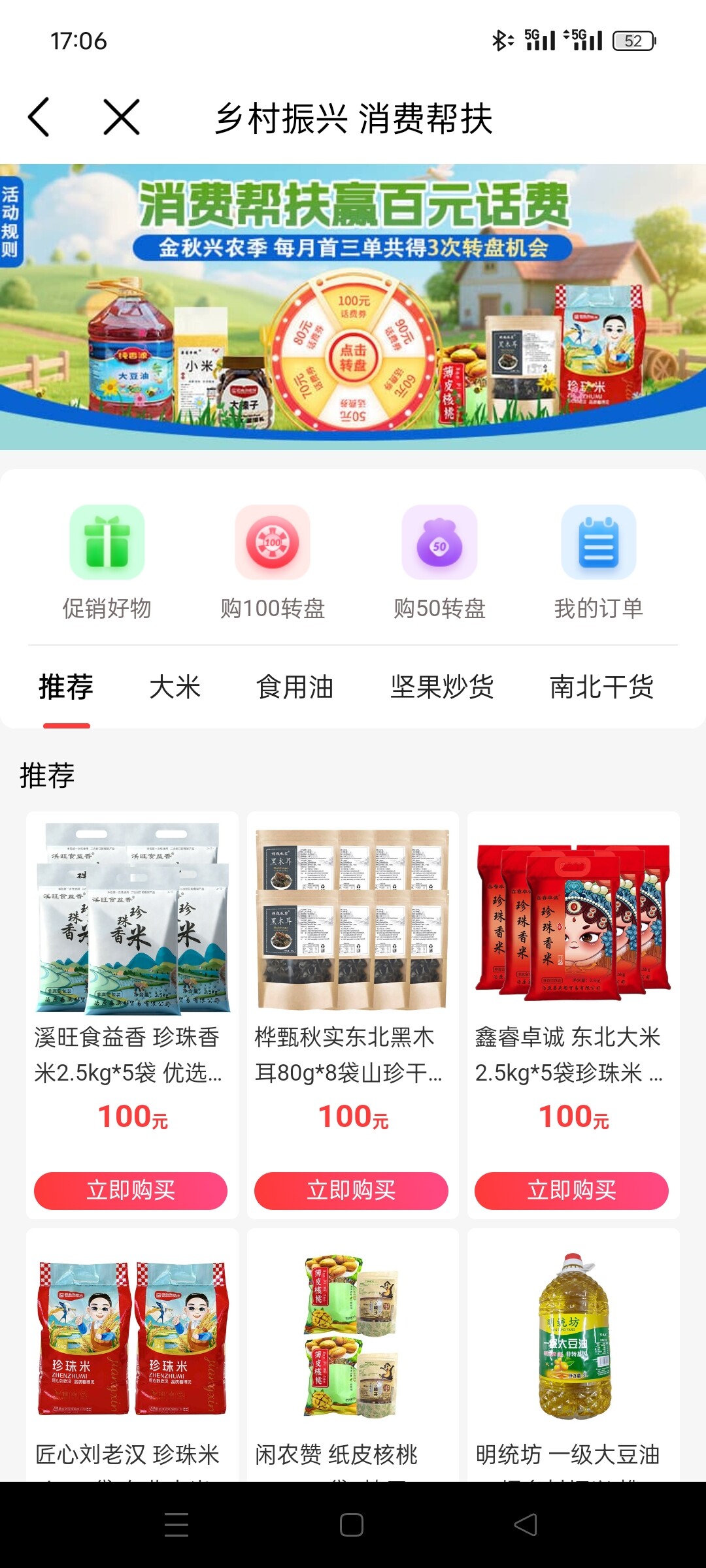Open the 闲农赞 纸皮核桃 product card
The image size is (706, 1568).
click(353, 1355)
